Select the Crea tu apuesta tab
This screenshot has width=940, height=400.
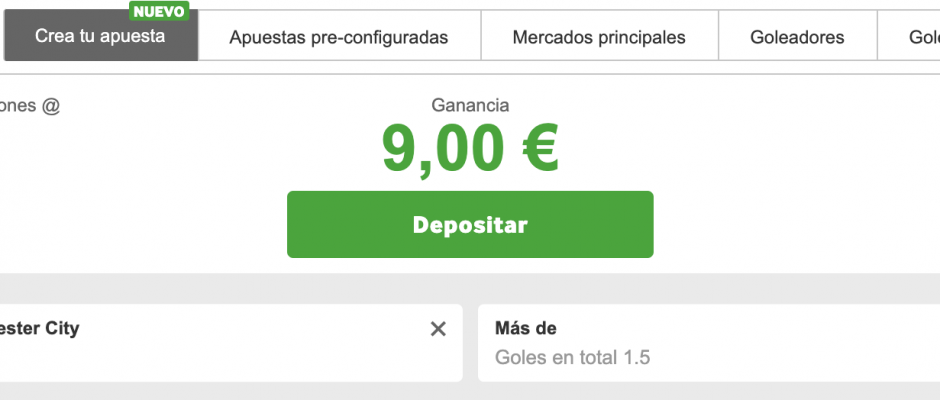coord(100,37)
